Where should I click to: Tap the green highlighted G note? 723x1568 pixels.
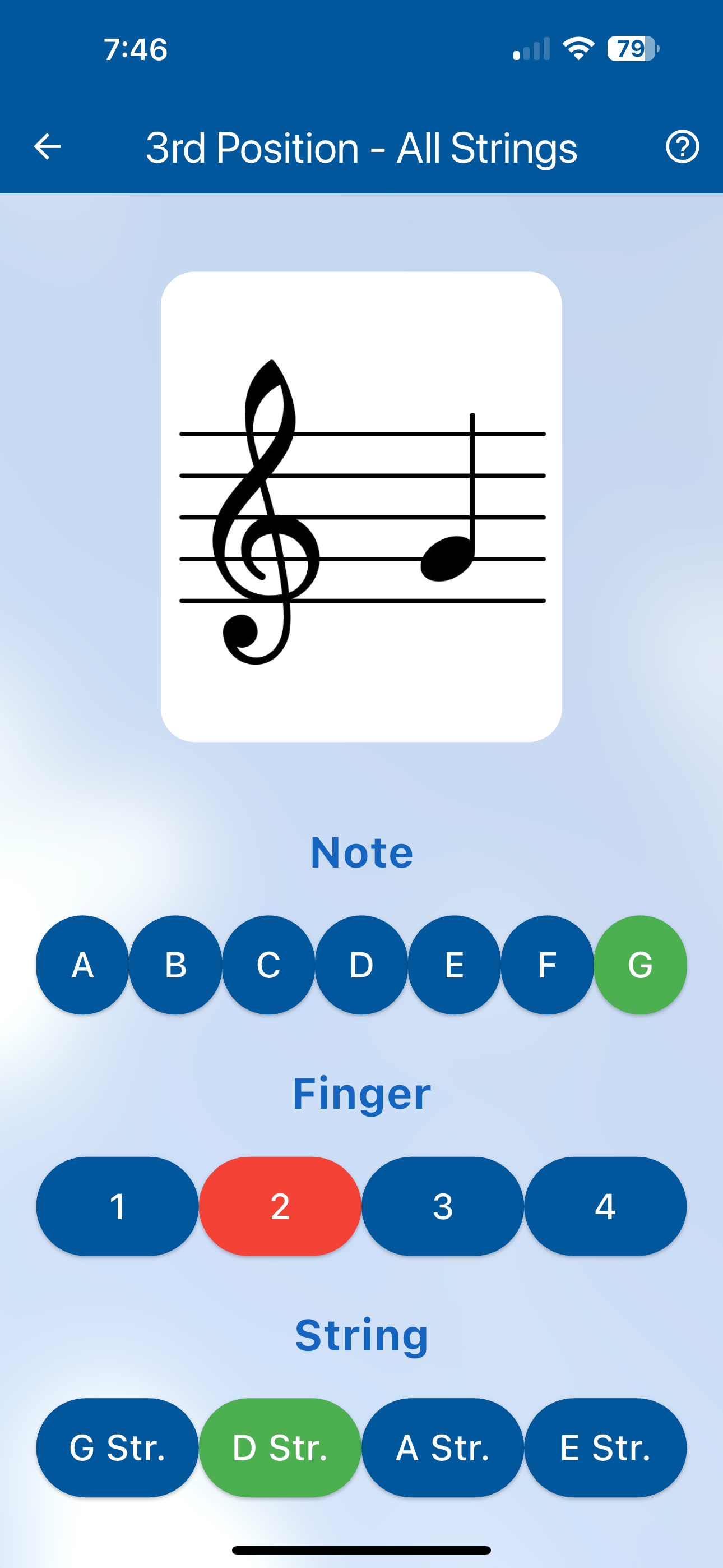pyautogui.click(x=640, y=963)
